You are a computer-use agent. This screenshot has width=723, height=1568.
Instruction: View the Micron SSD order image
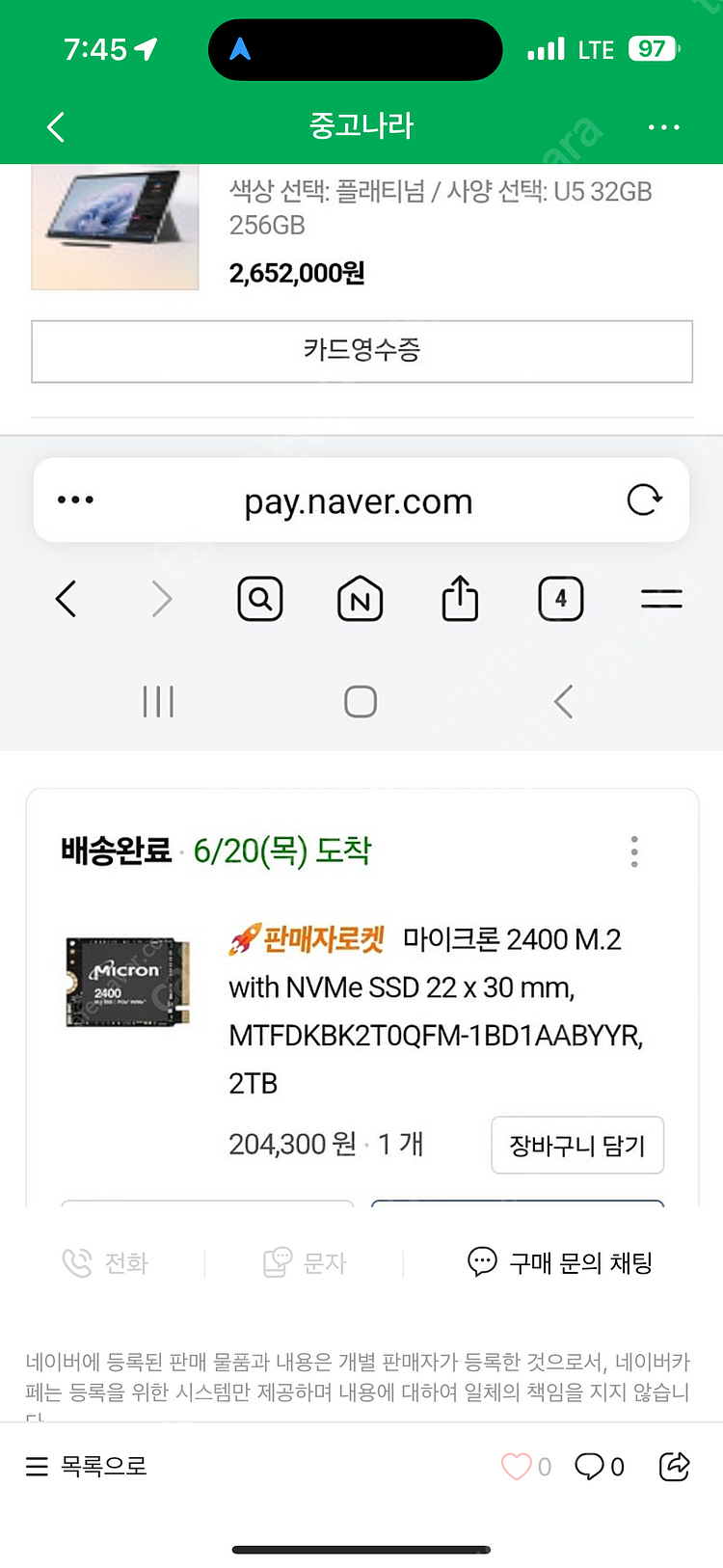tap(127, 982)
